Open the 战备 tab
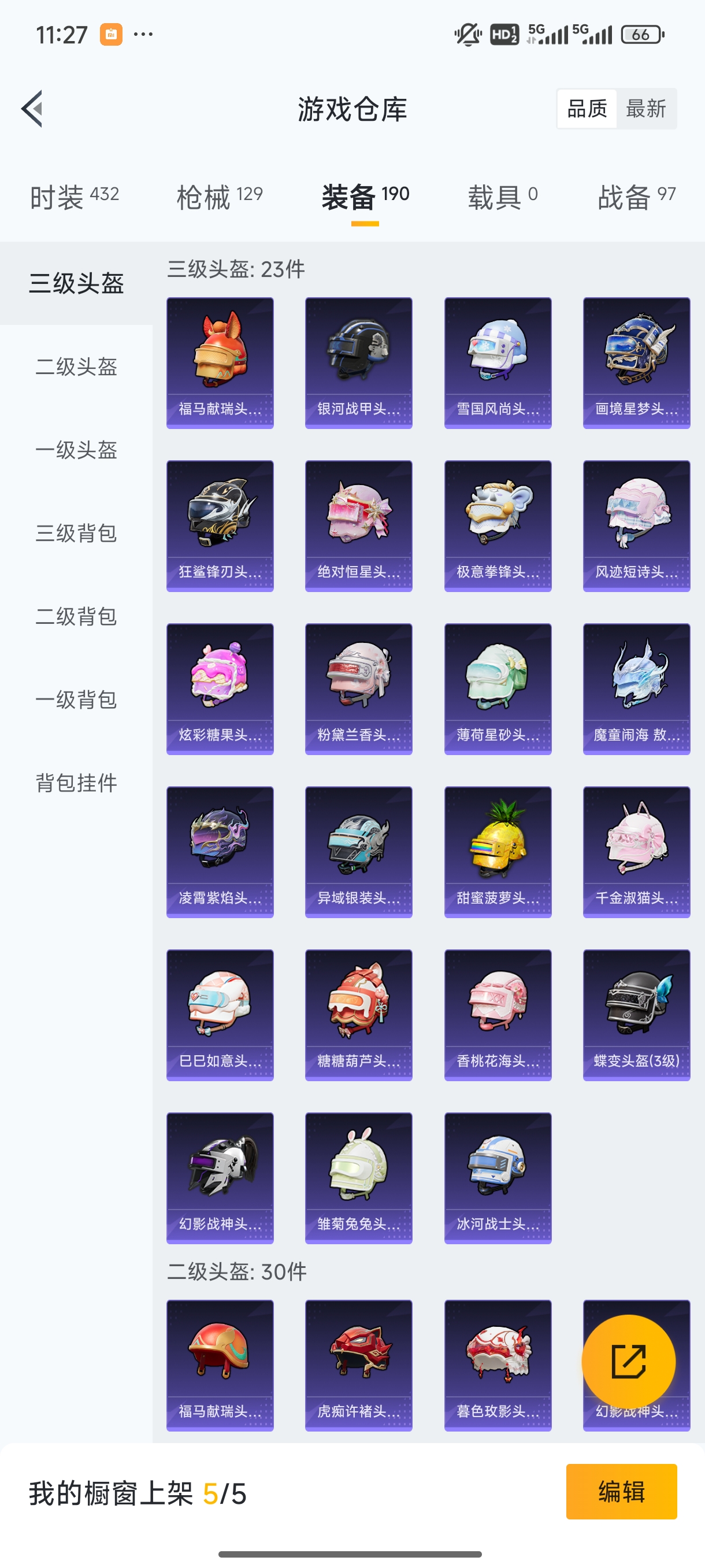The image size is (705, 1568). pos(636,197)
